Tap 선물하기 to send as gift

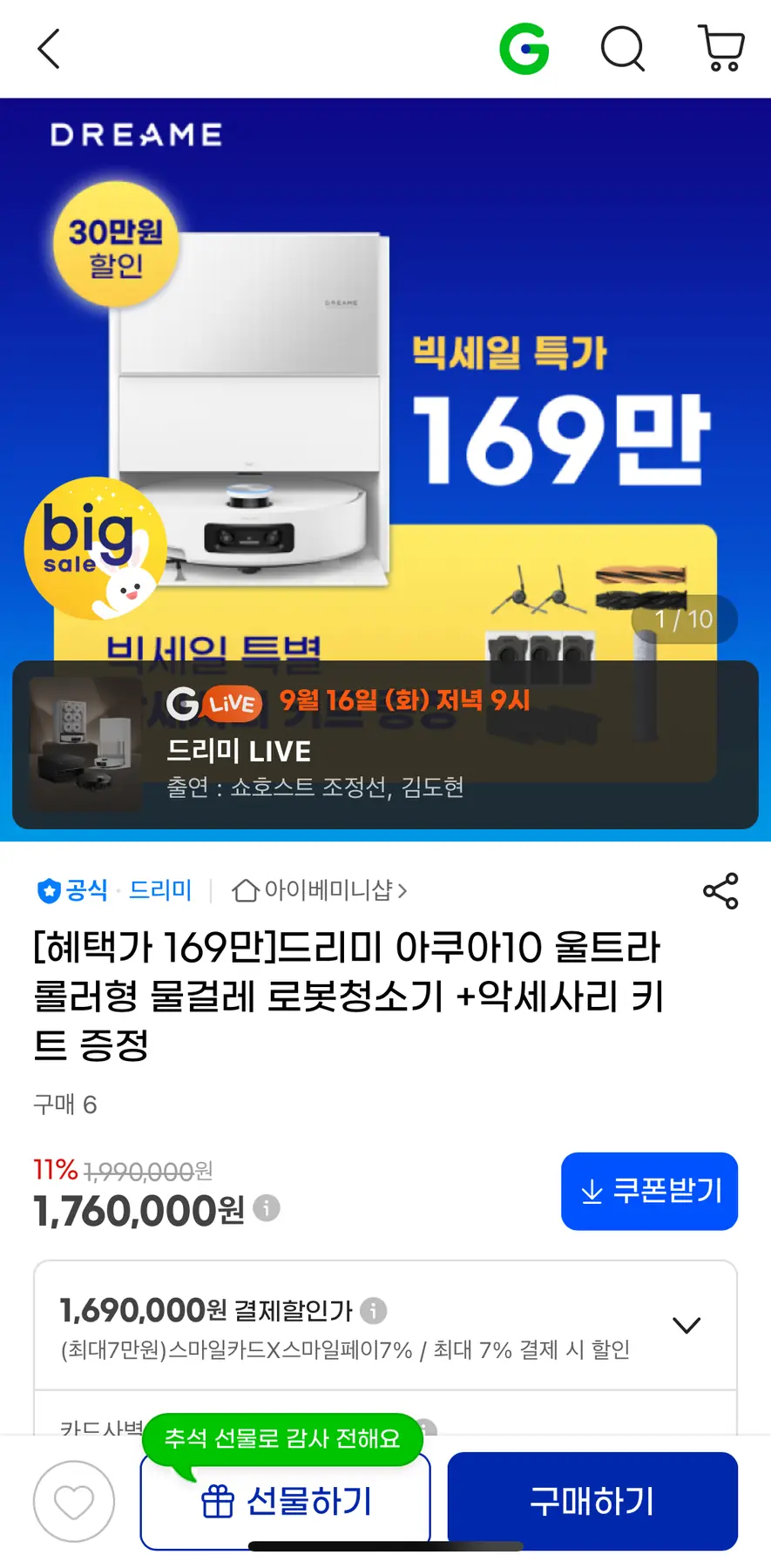[x=286, y=1502]
